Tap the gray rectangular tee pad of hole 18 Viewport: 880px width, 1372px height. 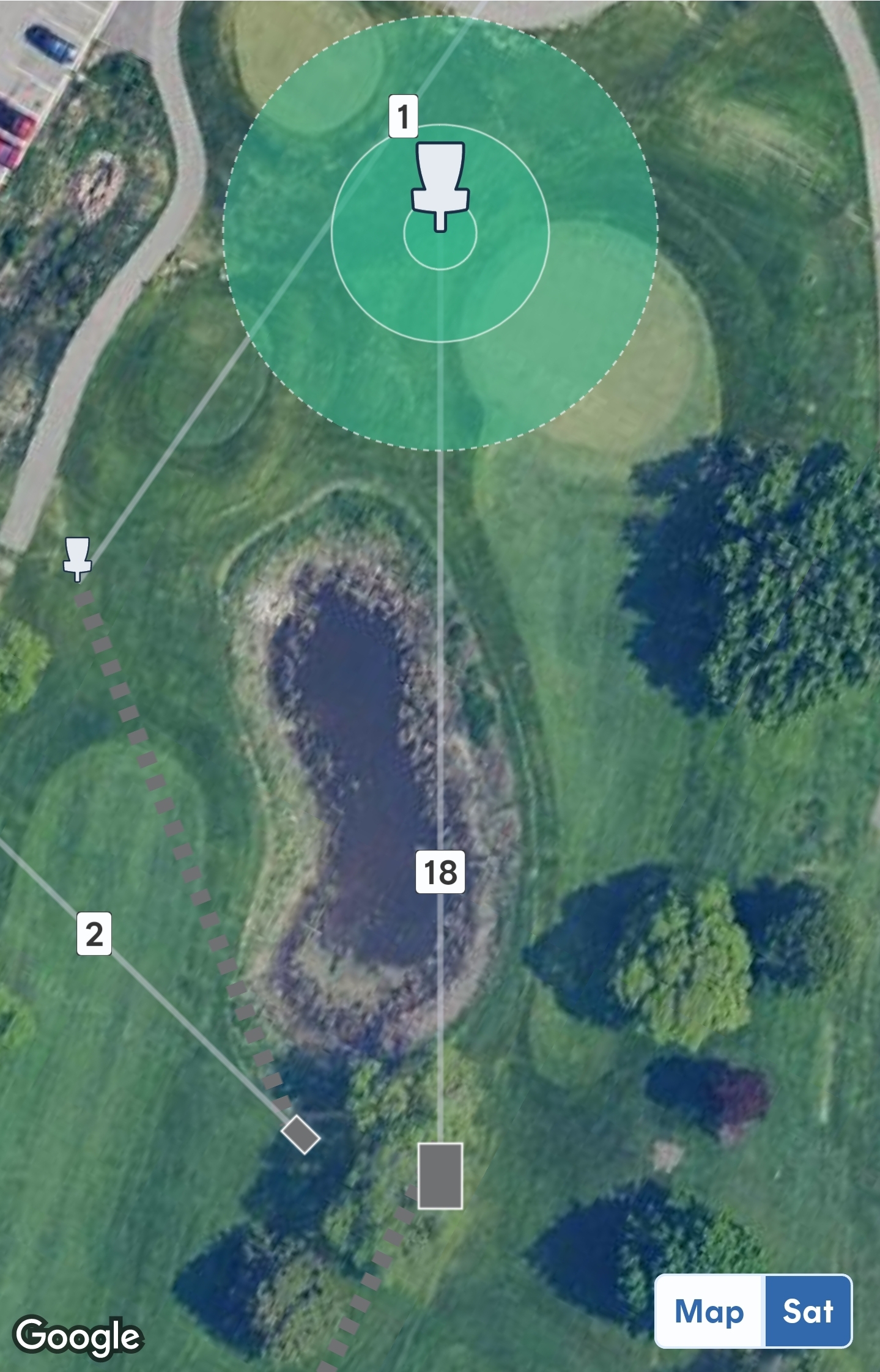pyautogui.click(x=440, y=1176)
